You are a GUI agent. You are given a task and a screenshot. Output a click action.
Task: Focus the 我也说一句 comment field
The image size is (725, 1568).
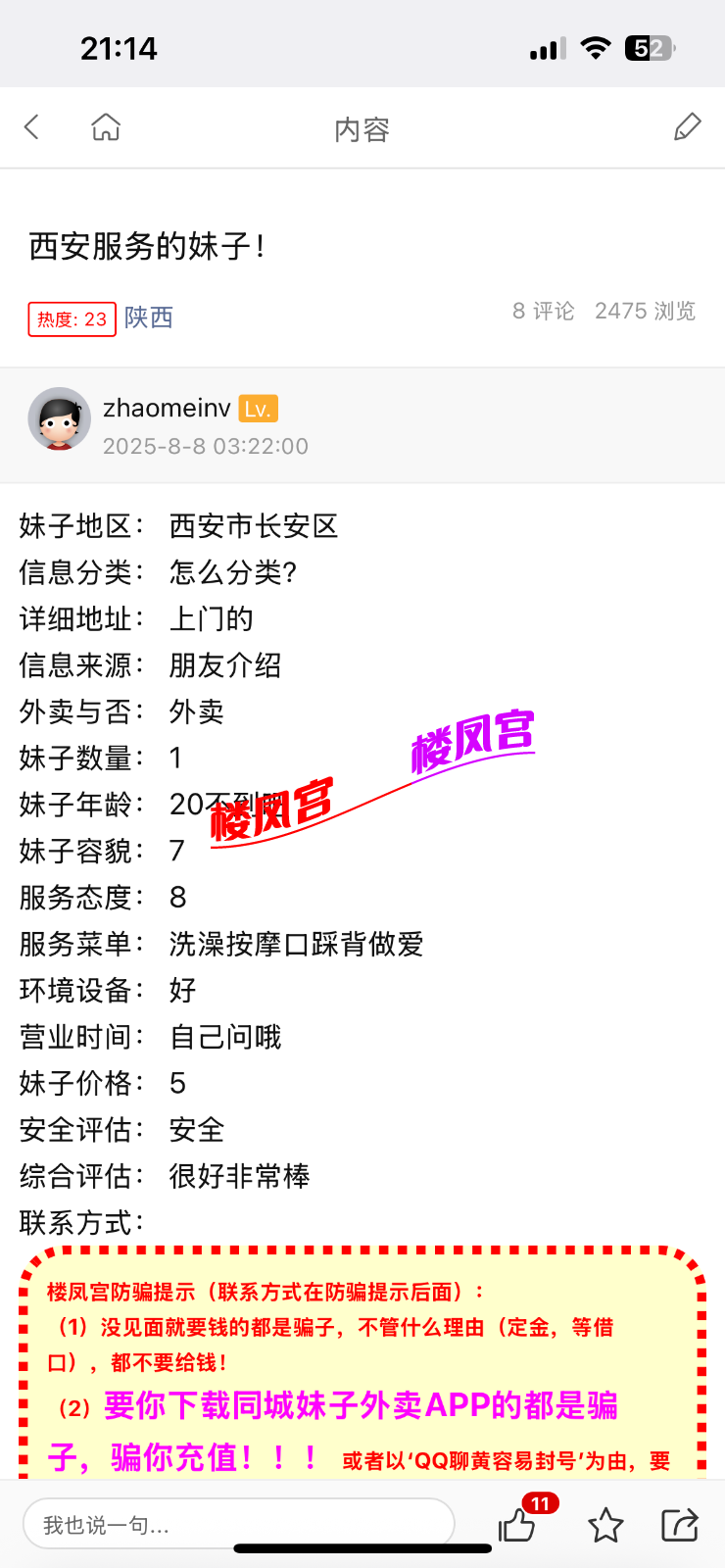tap(238, 1524)
